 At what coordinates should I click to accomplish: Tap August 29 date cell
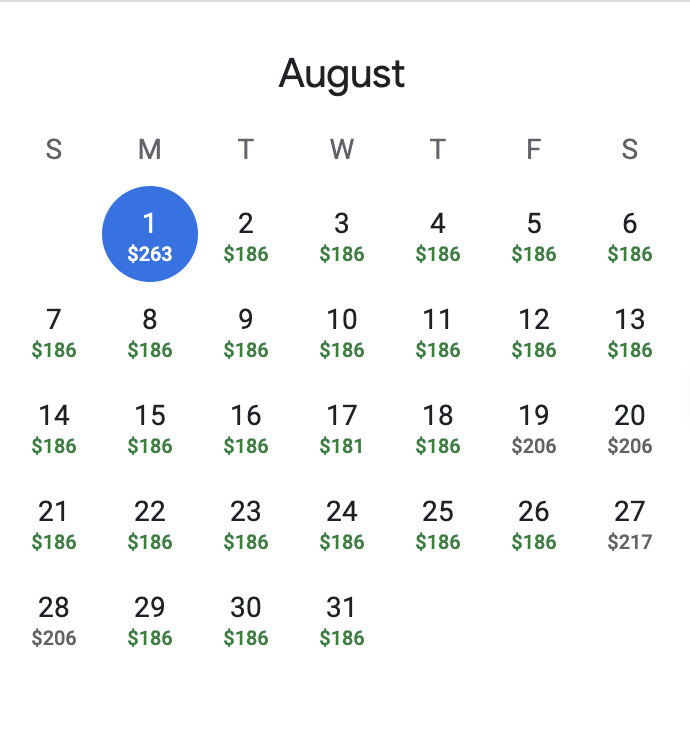click(x=150, y=619)
